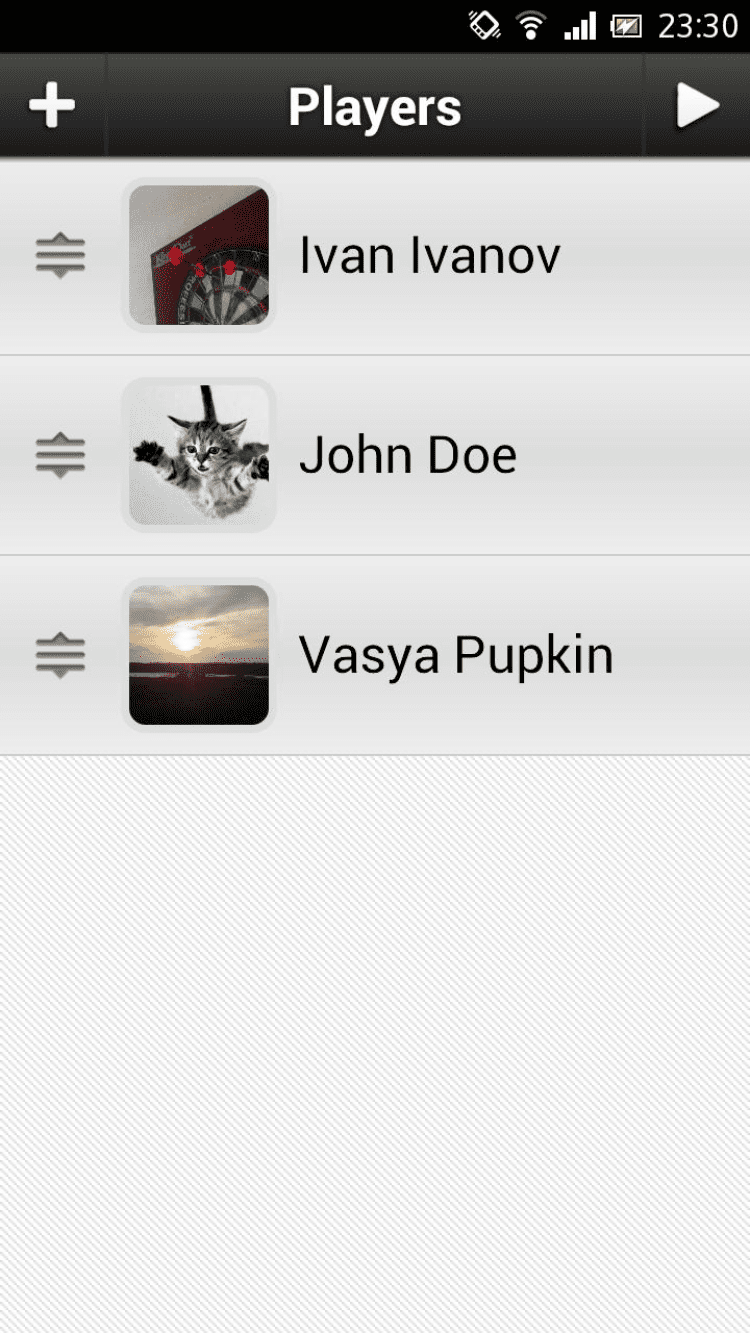Tap the reorder handle beside Vasya Pupkin
Screen dimensions: 750x1333
pos(60,656)
